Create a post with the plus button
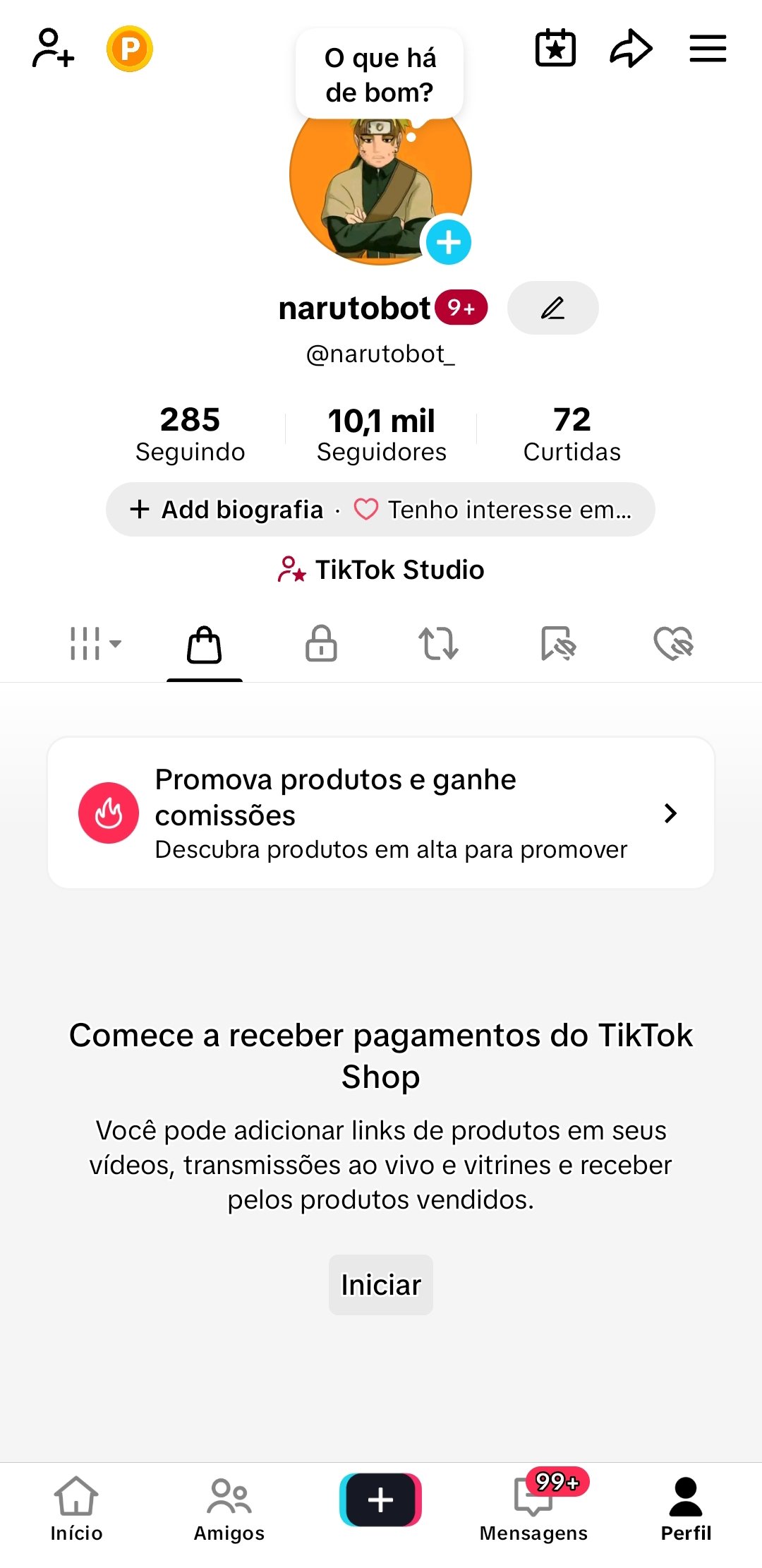Image resolution: width=762 pixels, height=1568 pixels. pyautogui.click(x=380, y=1500)
